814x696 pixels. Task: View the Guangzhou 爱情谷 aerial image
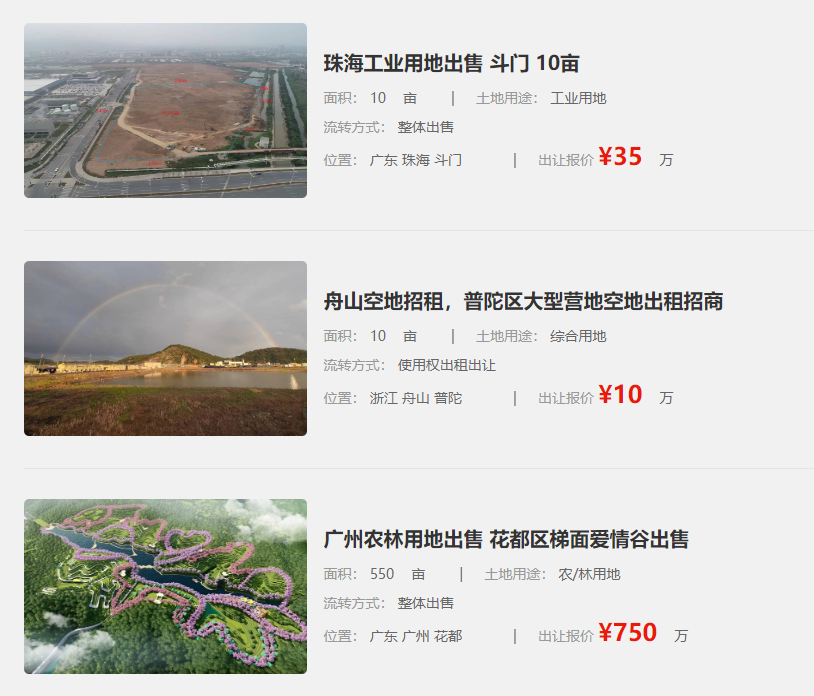(165, 587)
